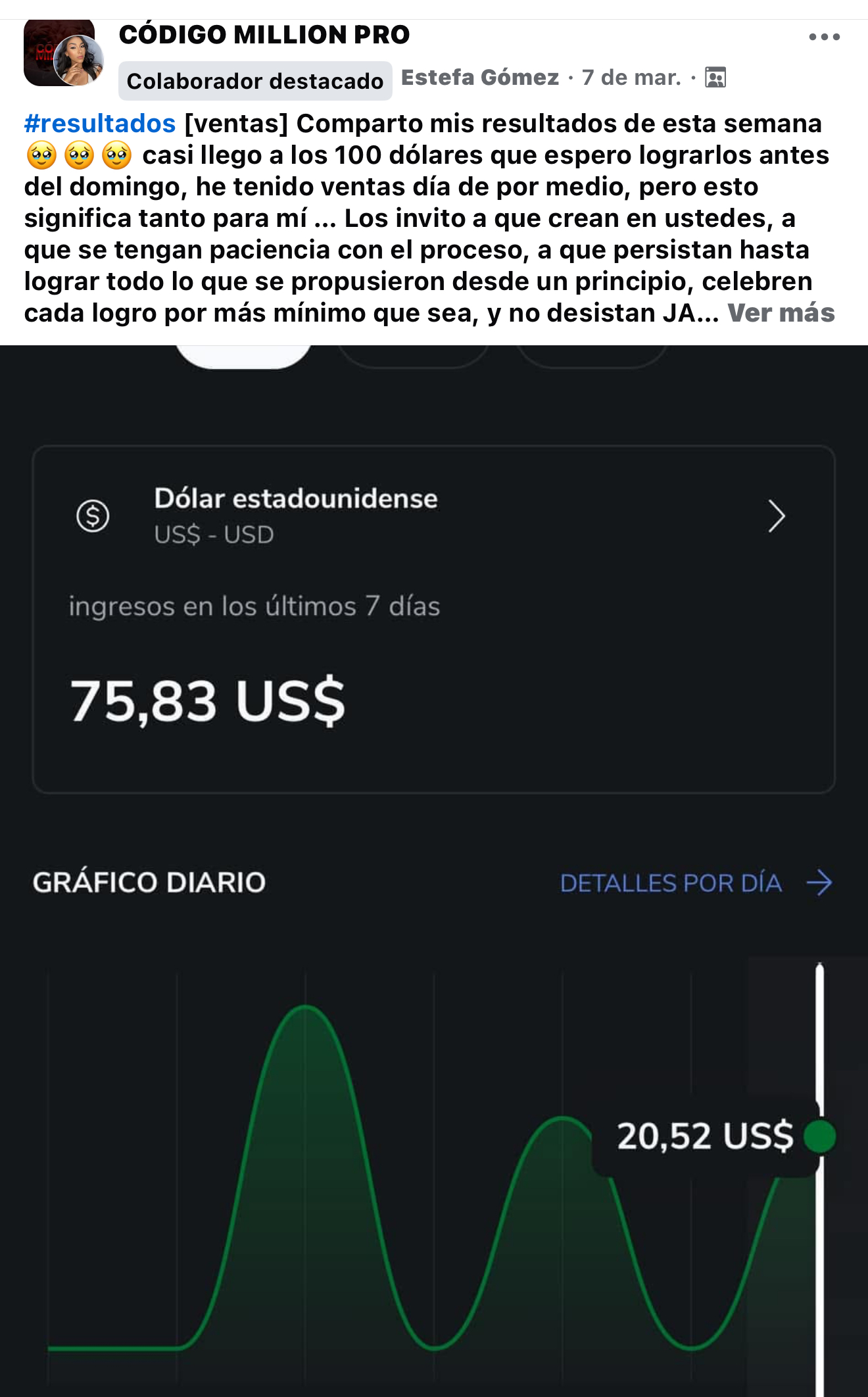This screenshot has width=868, height=1397.
Task: Expand the post with Ver más
Action: coord(781,313)
